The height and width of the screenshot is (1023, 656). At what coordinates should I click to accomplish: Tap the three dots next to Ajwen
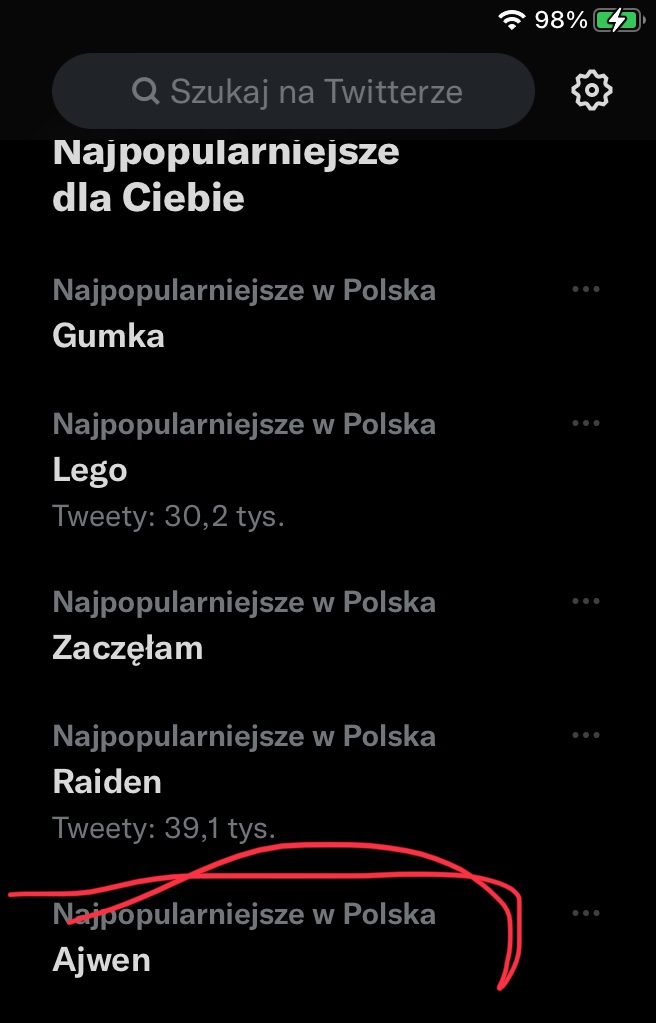[x=585, y=914]
